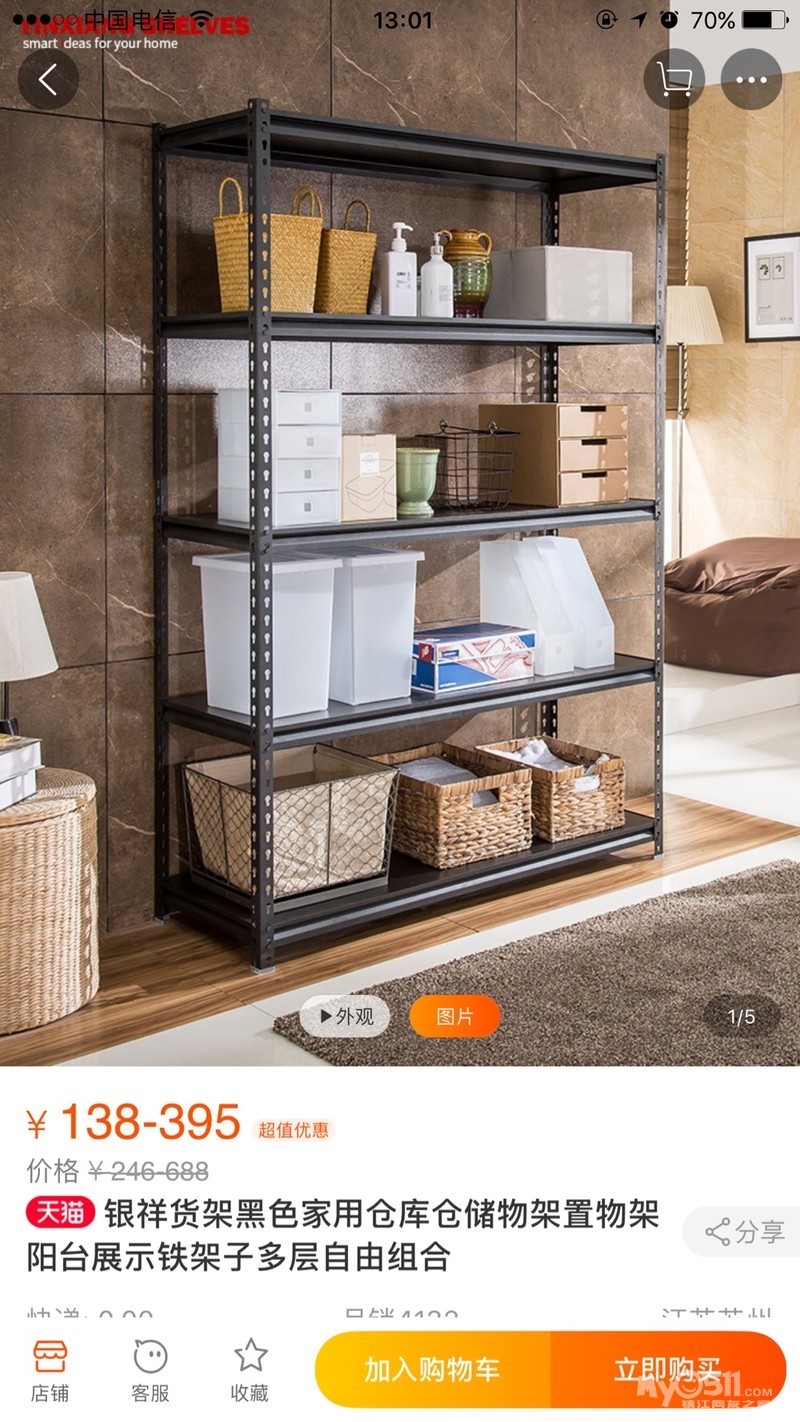Tap 加入购物车 to add to cart
Image resolution: width=800 pixels, height=1422 pixels.
(432, 1370)
